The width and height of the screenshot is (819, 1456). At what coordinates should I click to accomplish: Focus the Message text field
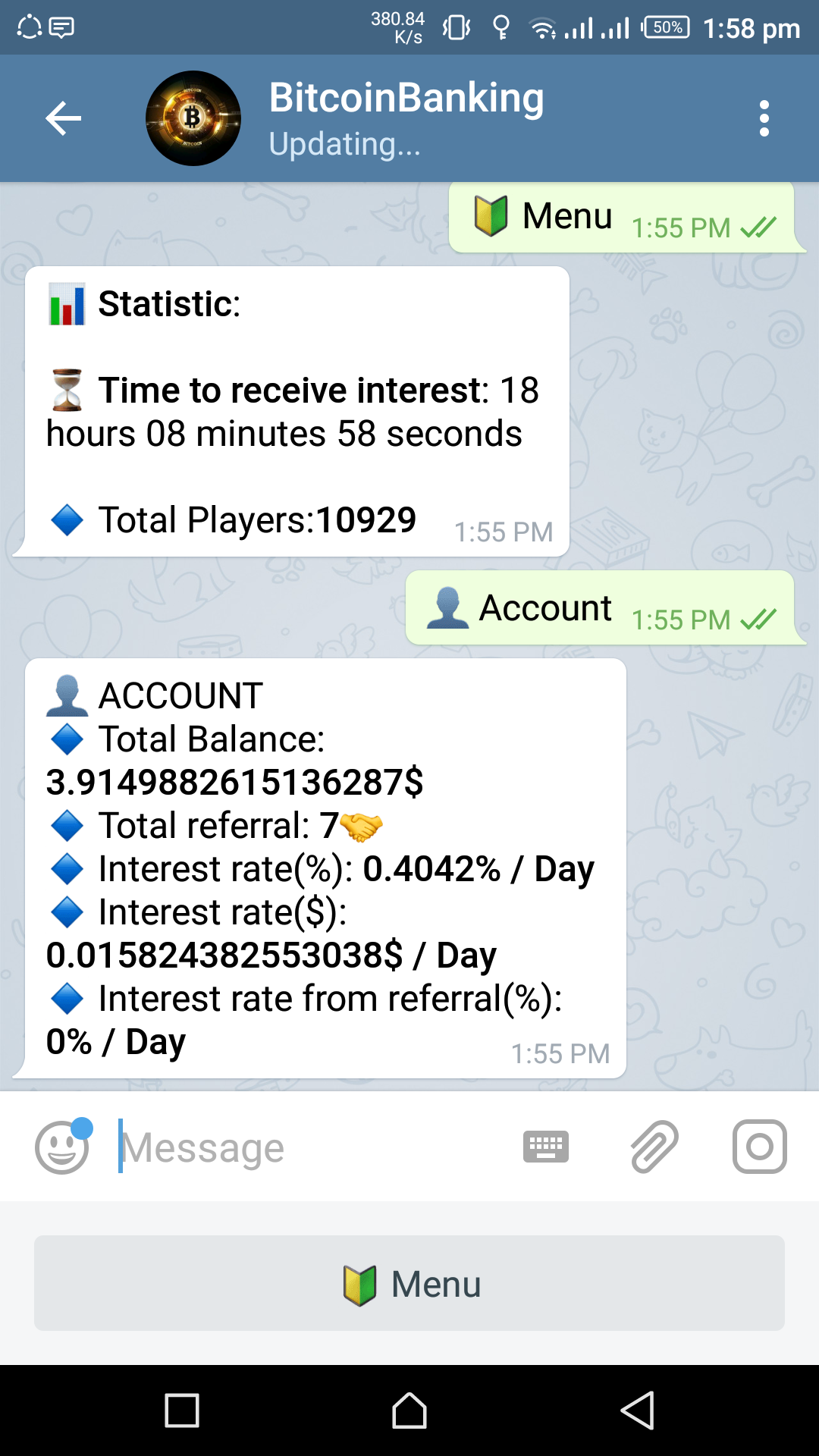click(x=311, y=1147)
